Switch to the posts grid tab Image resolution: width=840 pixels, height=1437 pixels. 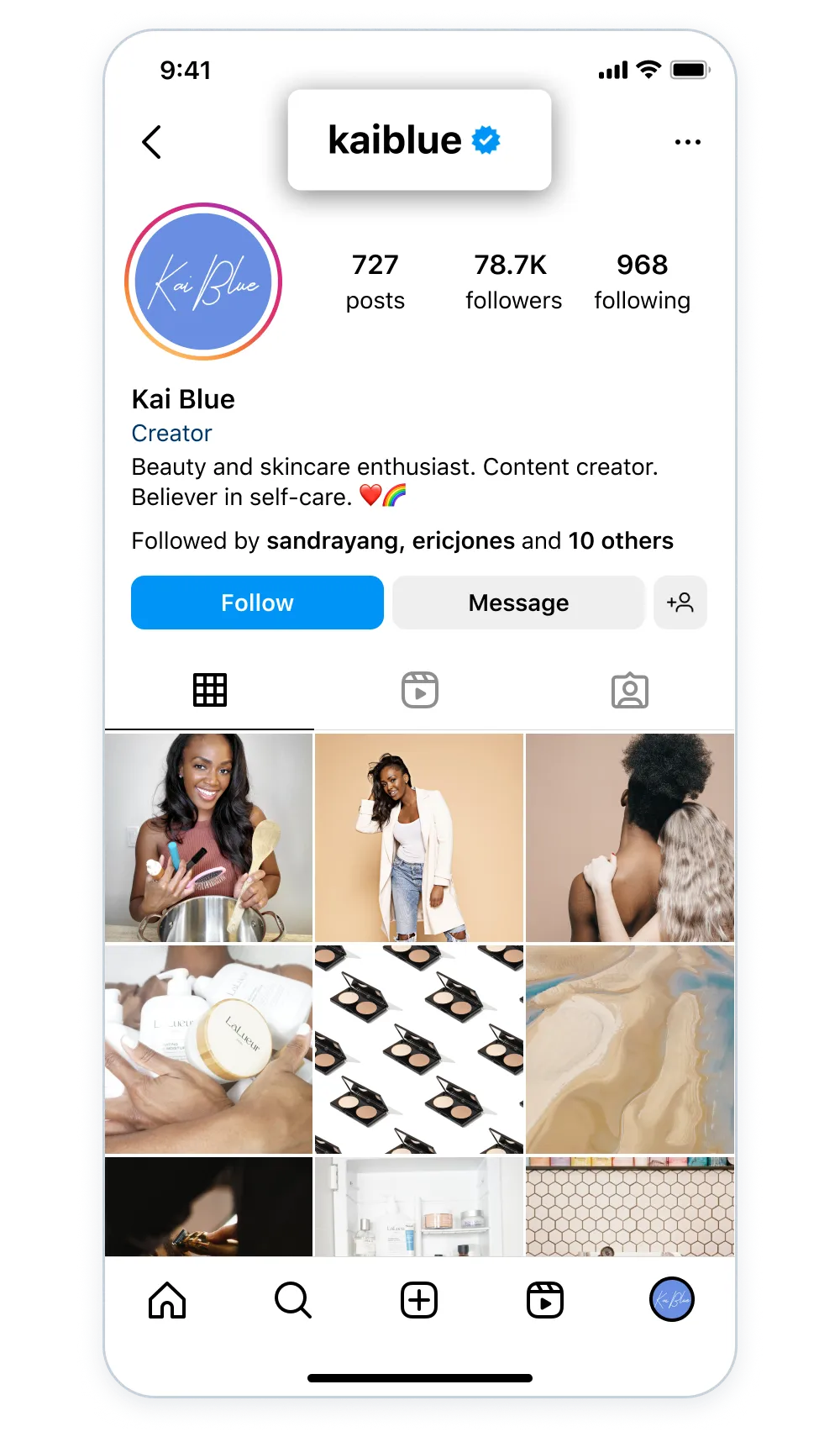[x=210, y=690]
